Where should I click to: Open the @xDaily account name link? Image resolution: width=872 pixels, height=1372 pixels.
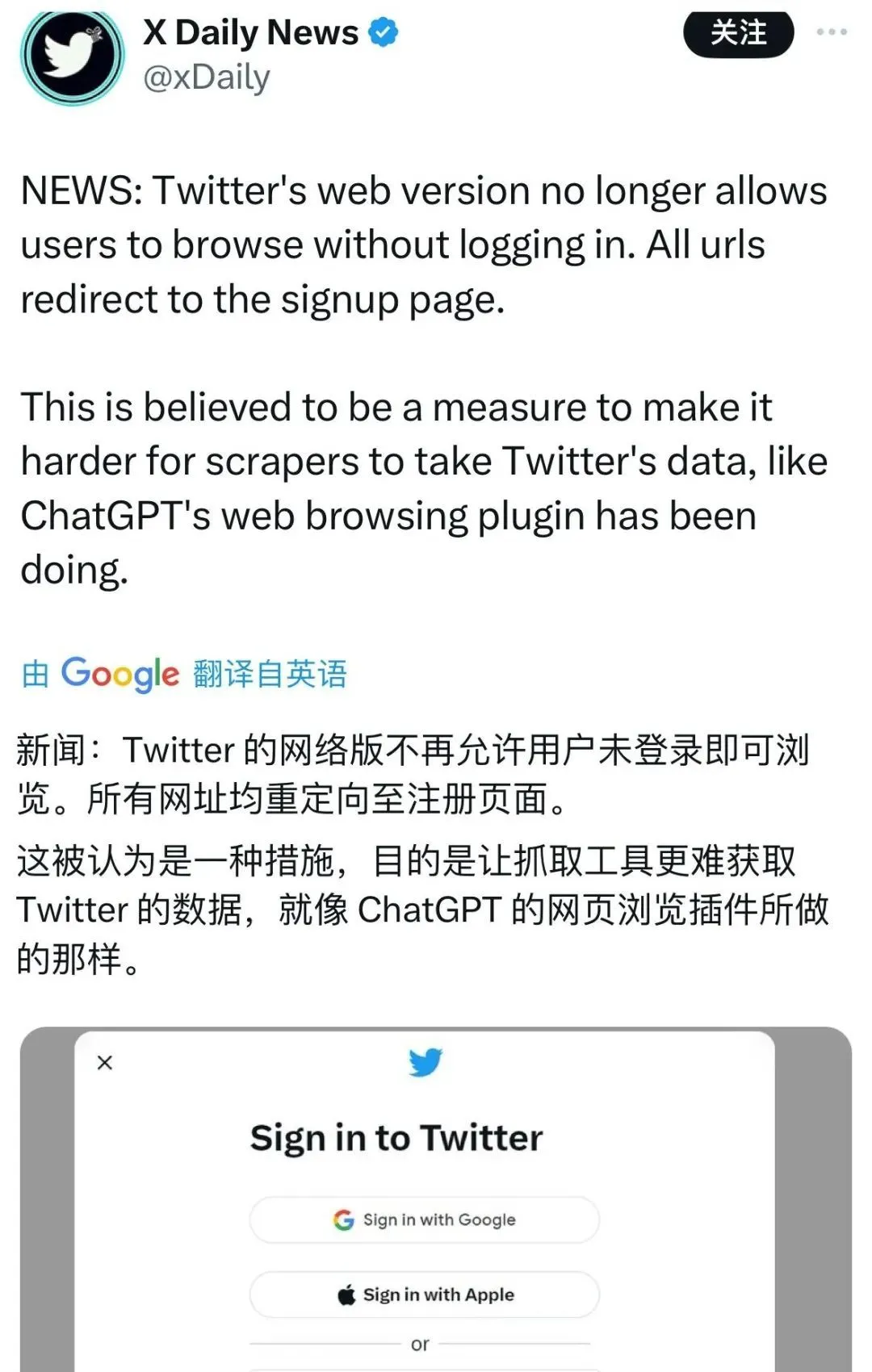tap(207, 78)
